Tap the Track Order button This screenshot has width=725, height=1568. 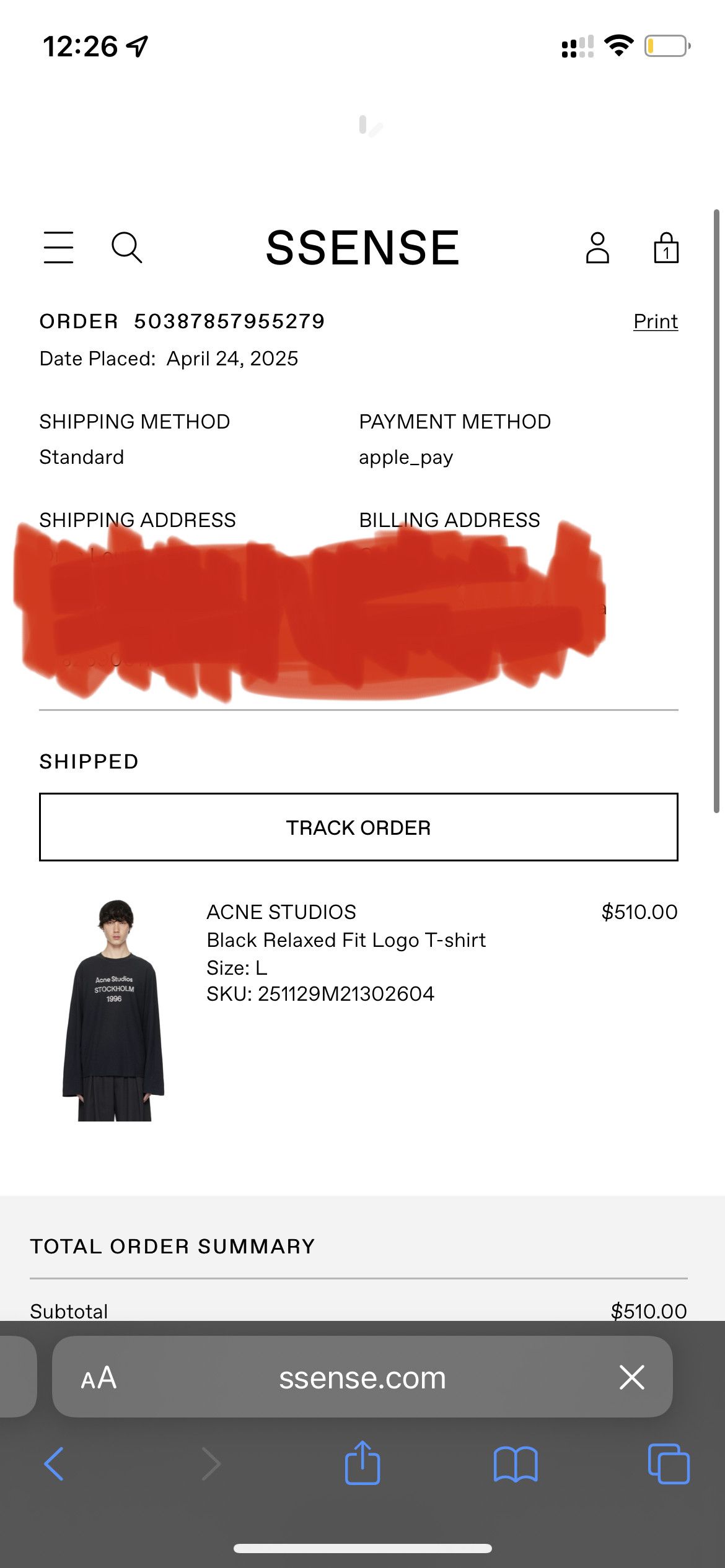coord(358,827)
